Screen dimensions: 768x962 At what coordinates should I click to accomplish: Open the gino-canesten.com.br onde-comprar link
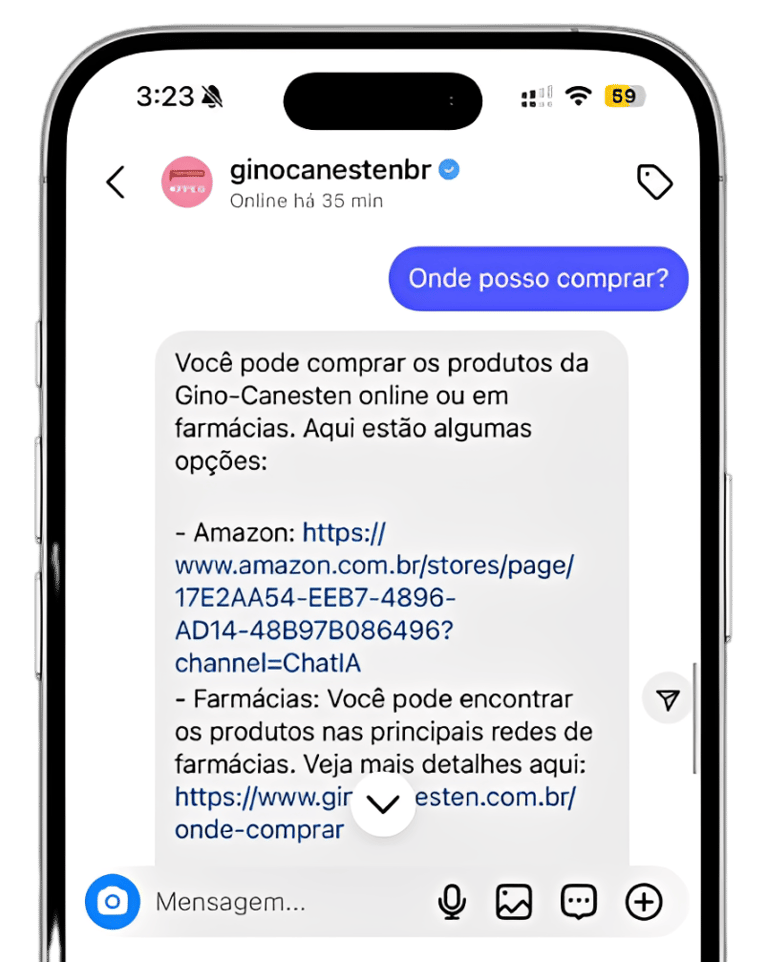click(x=260, y=829)
